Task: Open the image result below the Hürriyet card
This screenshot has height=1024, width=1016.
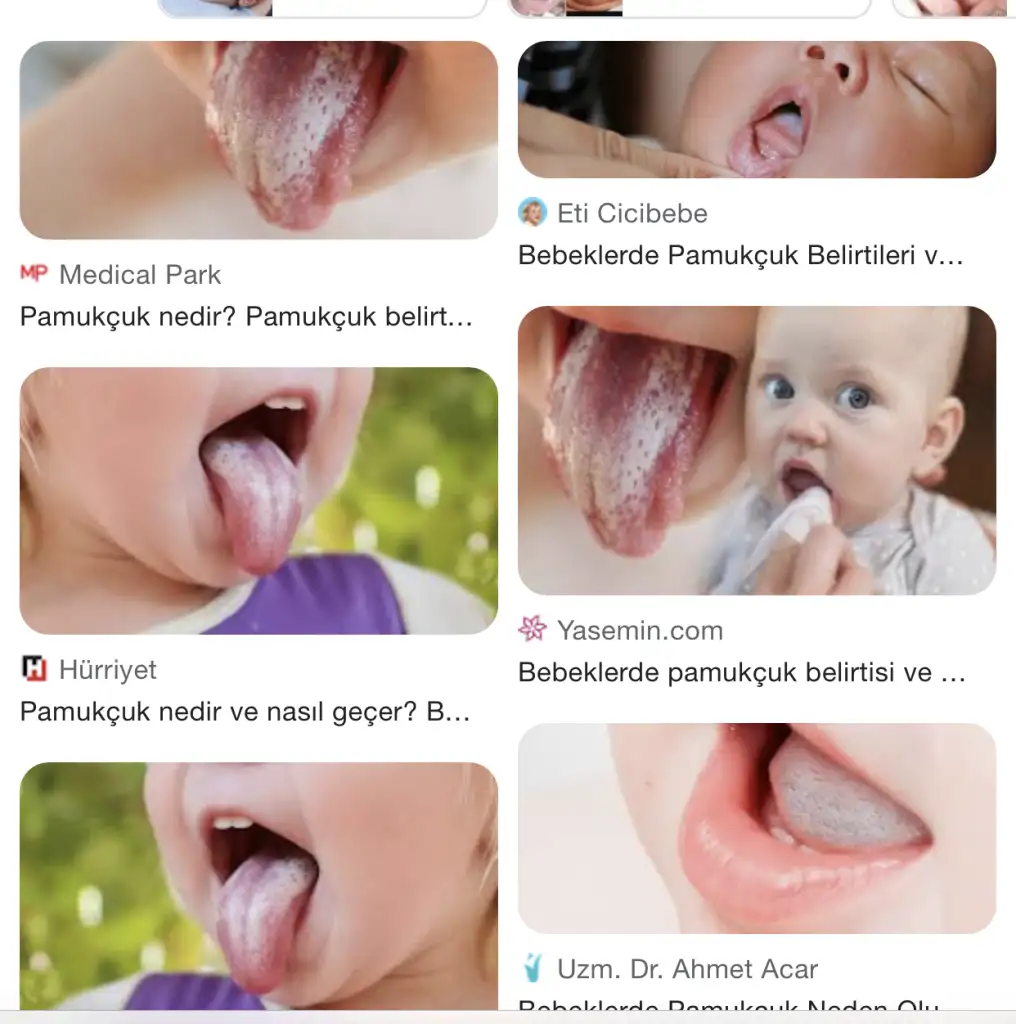Action: click(258, 885)
